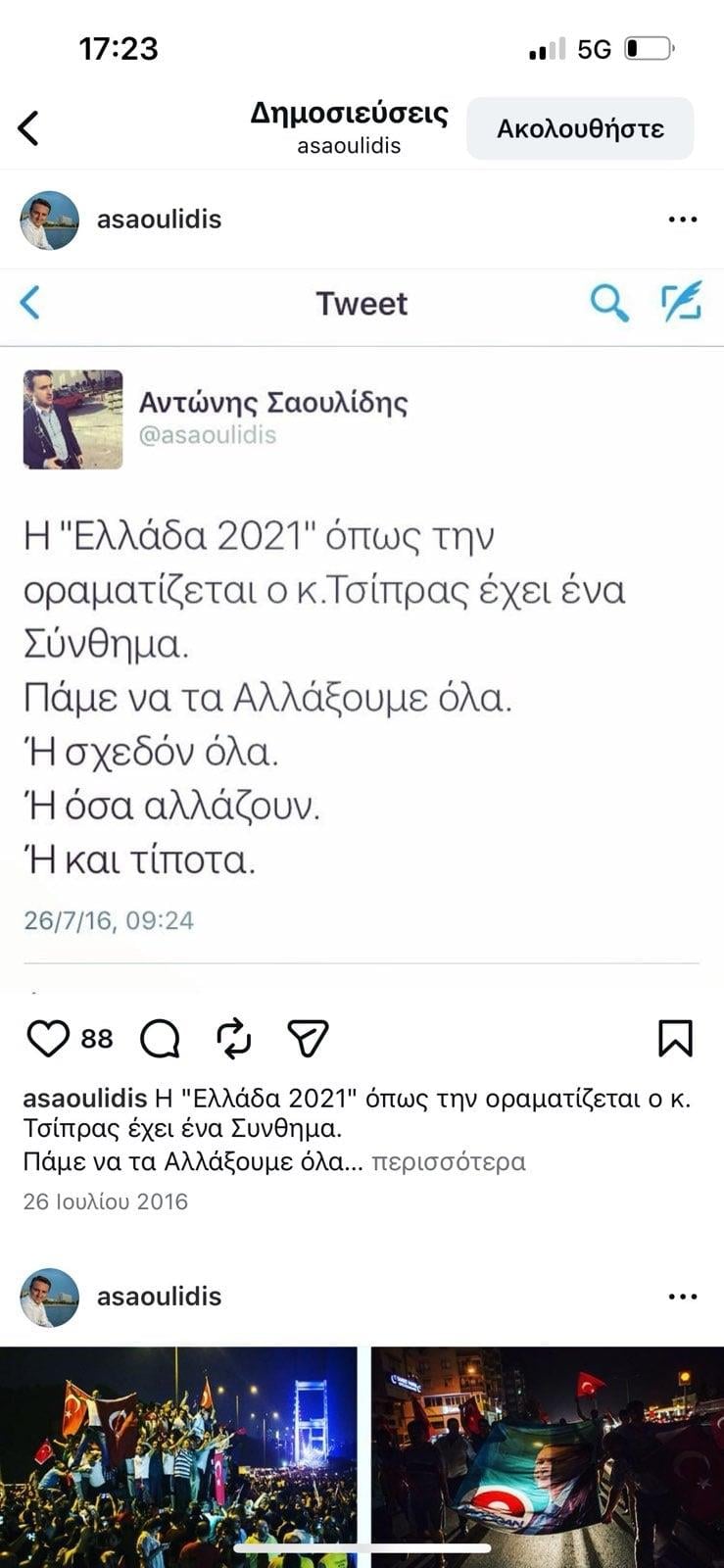The width and height of the screenshot is (724, 1568).
Task: Click the blue back chevron in the tweet header
Action: pos(29,304)
